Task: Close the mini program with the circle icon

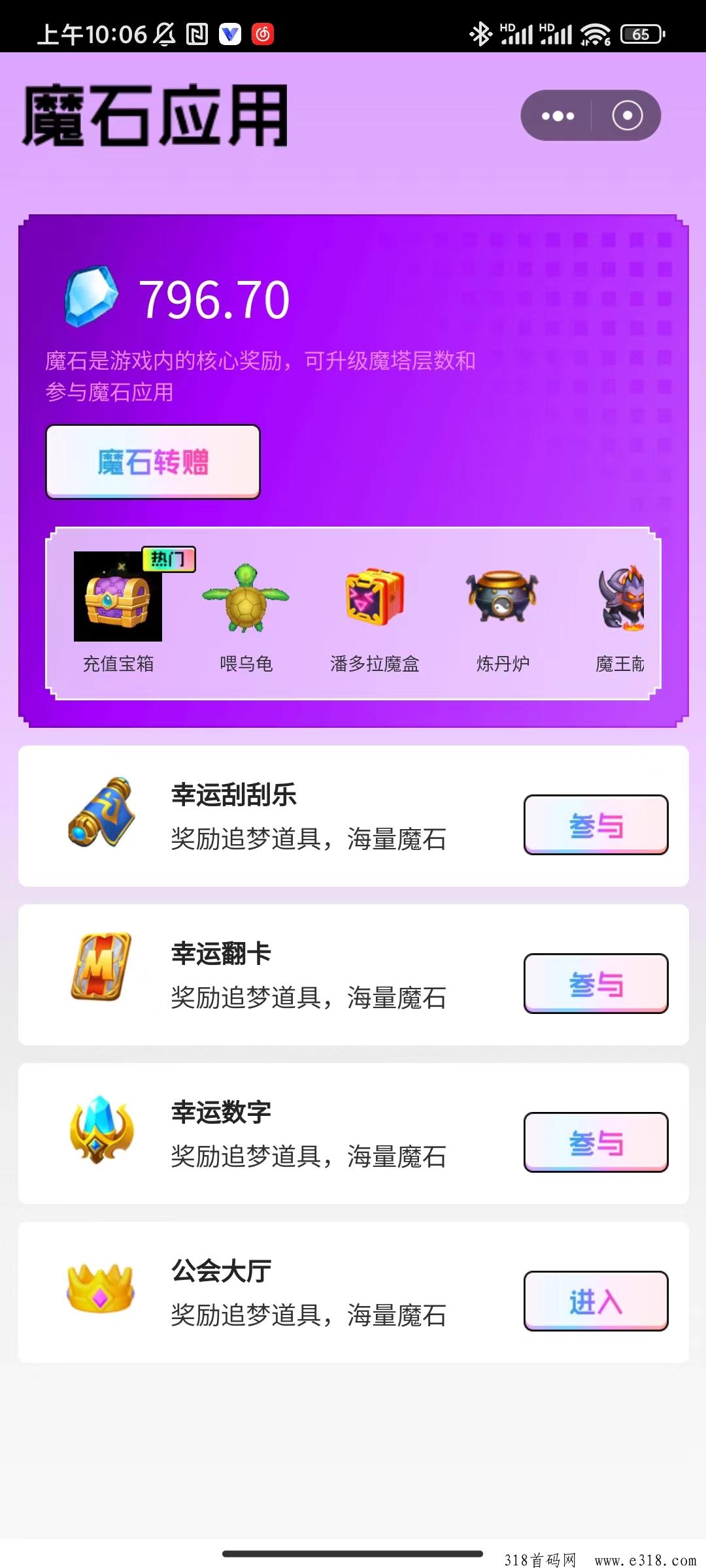Action: point(627,116)
